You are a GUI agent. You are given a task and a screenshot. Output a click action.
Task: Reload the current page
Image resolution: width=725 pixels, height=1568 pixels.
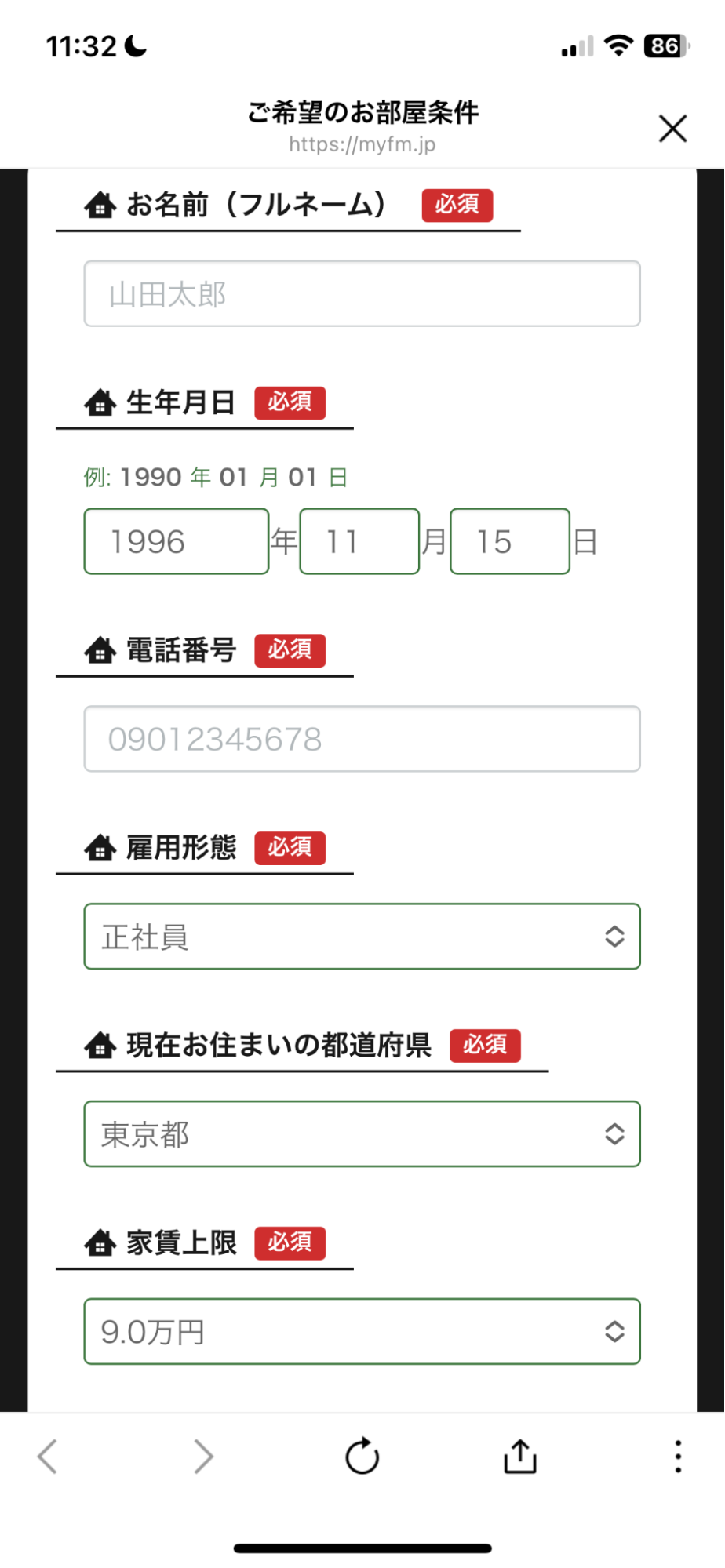[x=362, y=1457]
